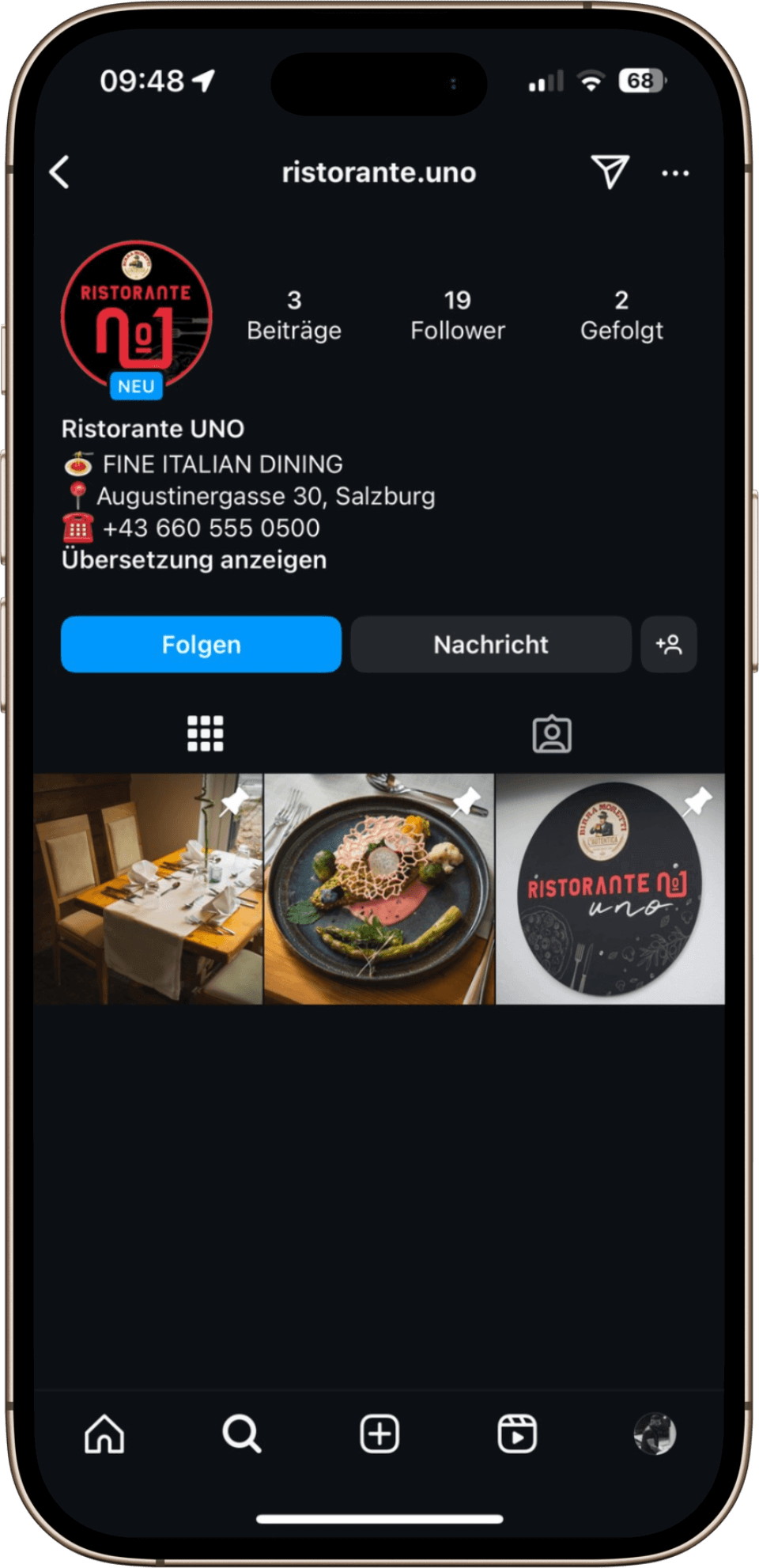The width and height of the screenshot is (759, 1568).
Task: Open pinned post of the dining table
Action: 148,888
